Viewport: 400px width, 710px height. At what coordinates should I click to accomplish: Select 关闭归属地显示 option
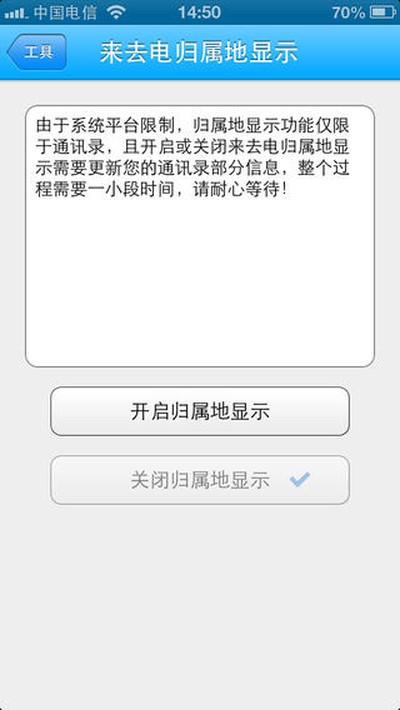tap(200, 480)
